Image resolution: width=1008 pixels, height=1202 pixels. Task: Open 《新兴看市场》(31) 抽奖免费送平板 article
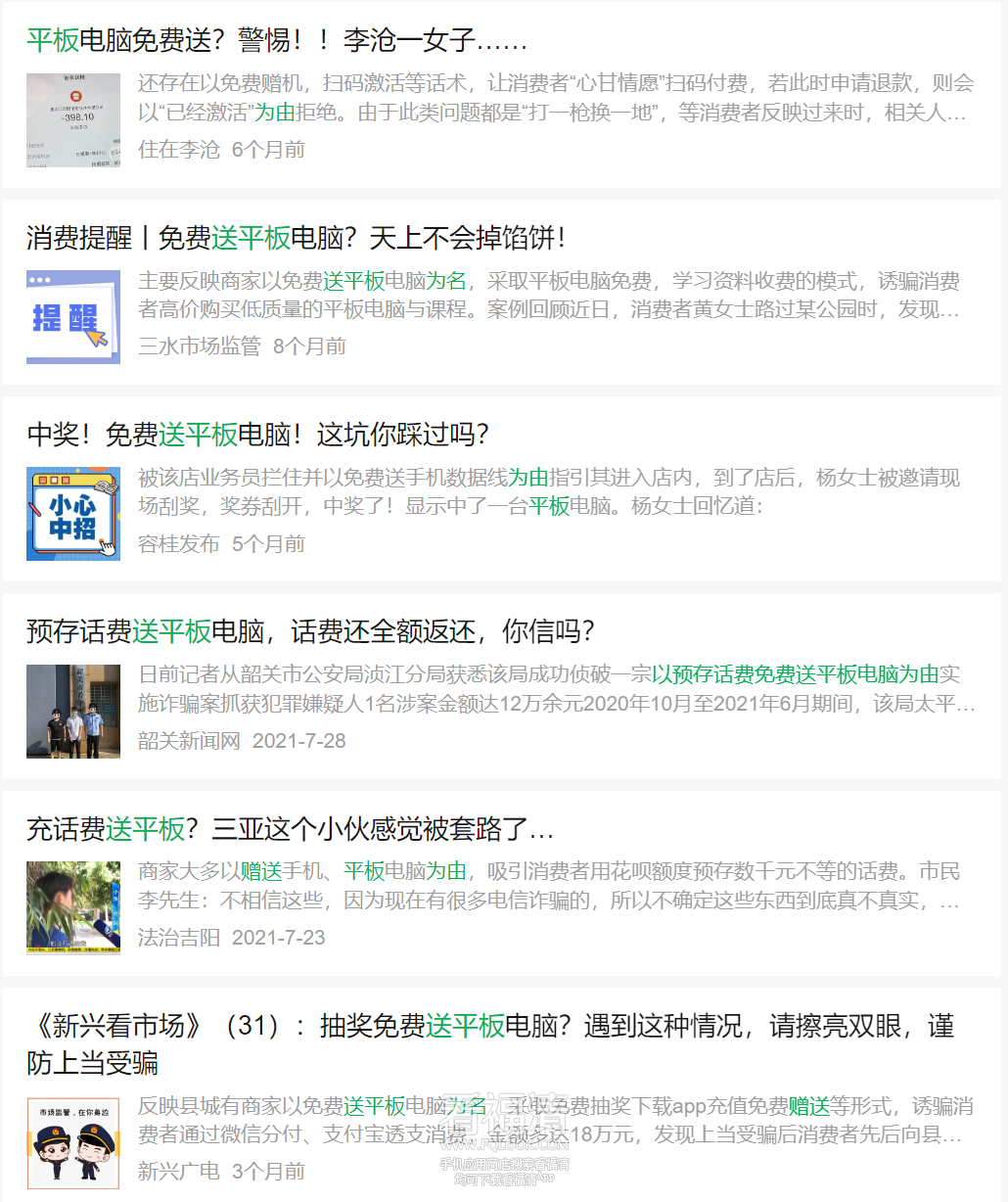pos(489,1026)
